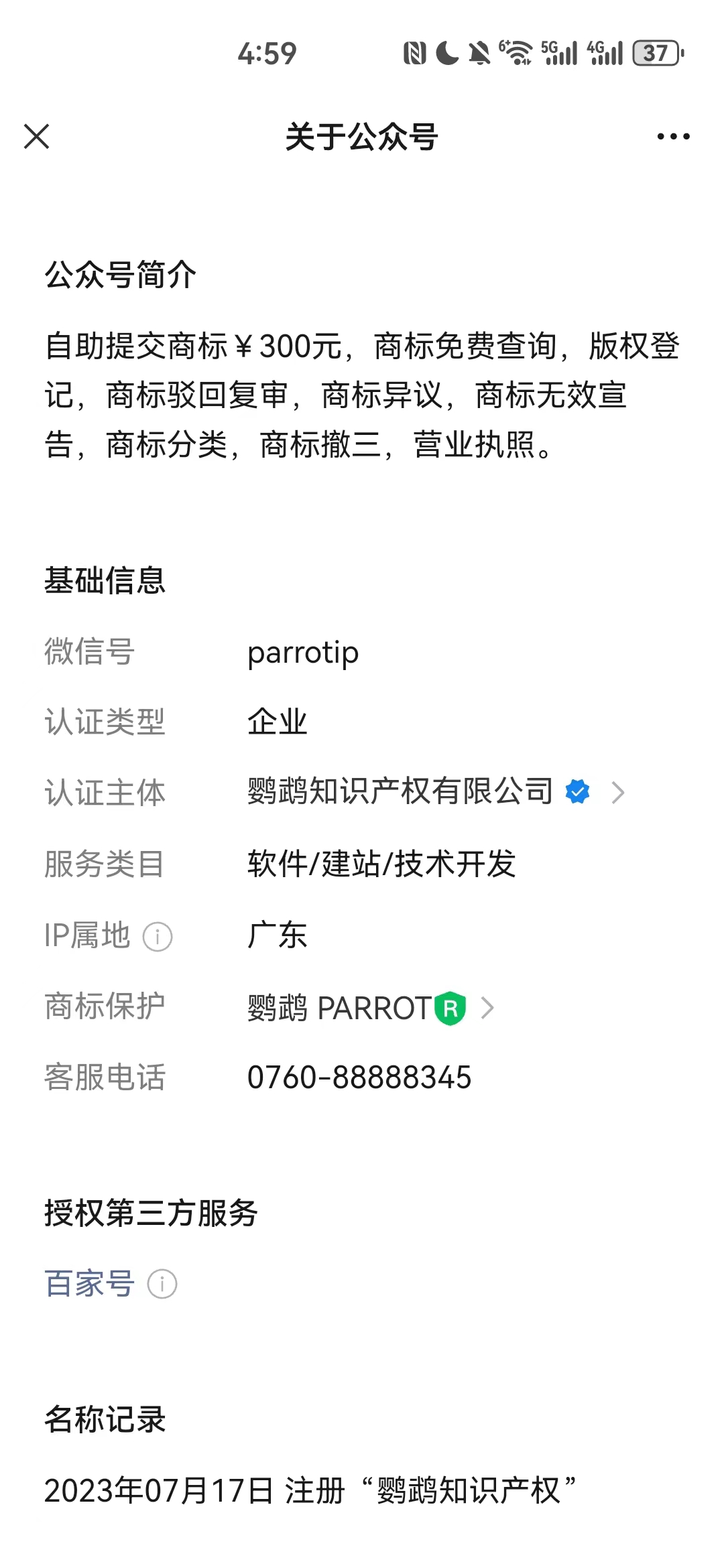
Task: Tap the info icon beside 百家号
Action: pyautogui.click(x=162, y=1285)
